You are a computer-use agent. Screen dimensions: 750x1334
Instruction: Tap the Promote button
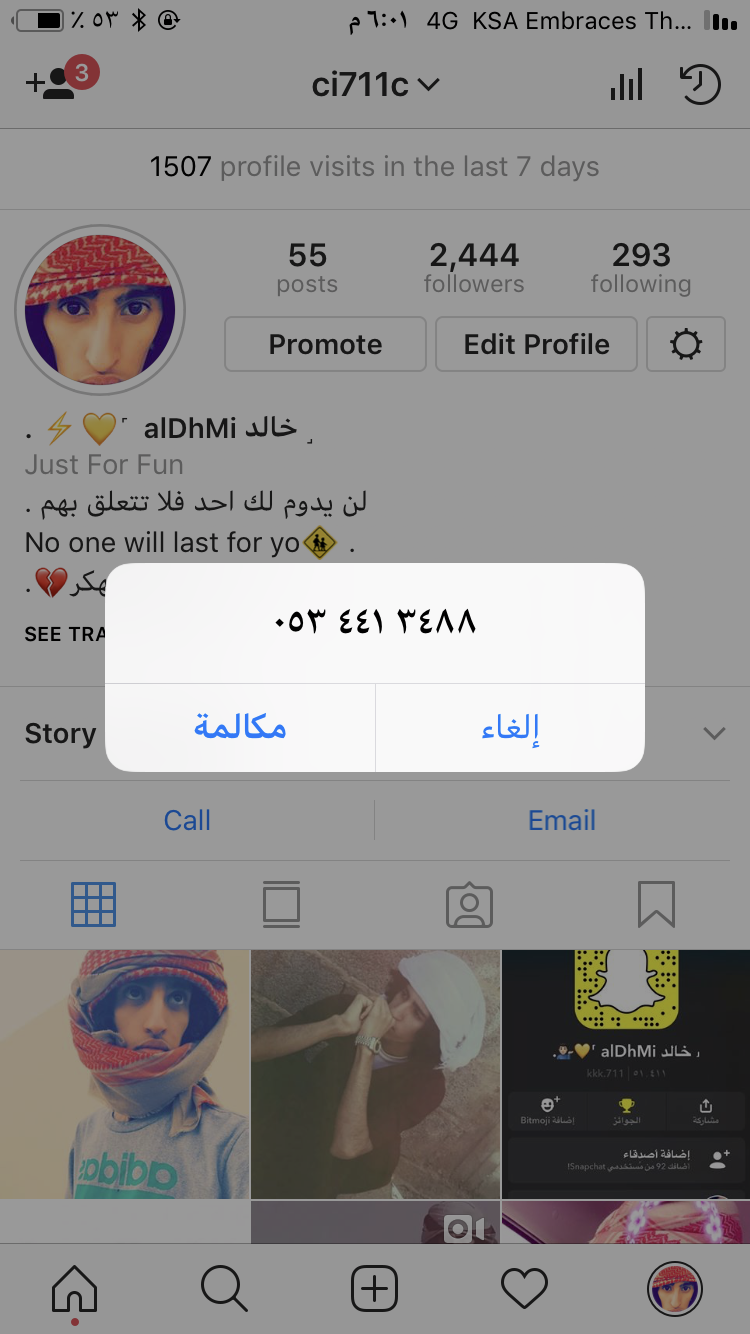(x=325, y=344)
